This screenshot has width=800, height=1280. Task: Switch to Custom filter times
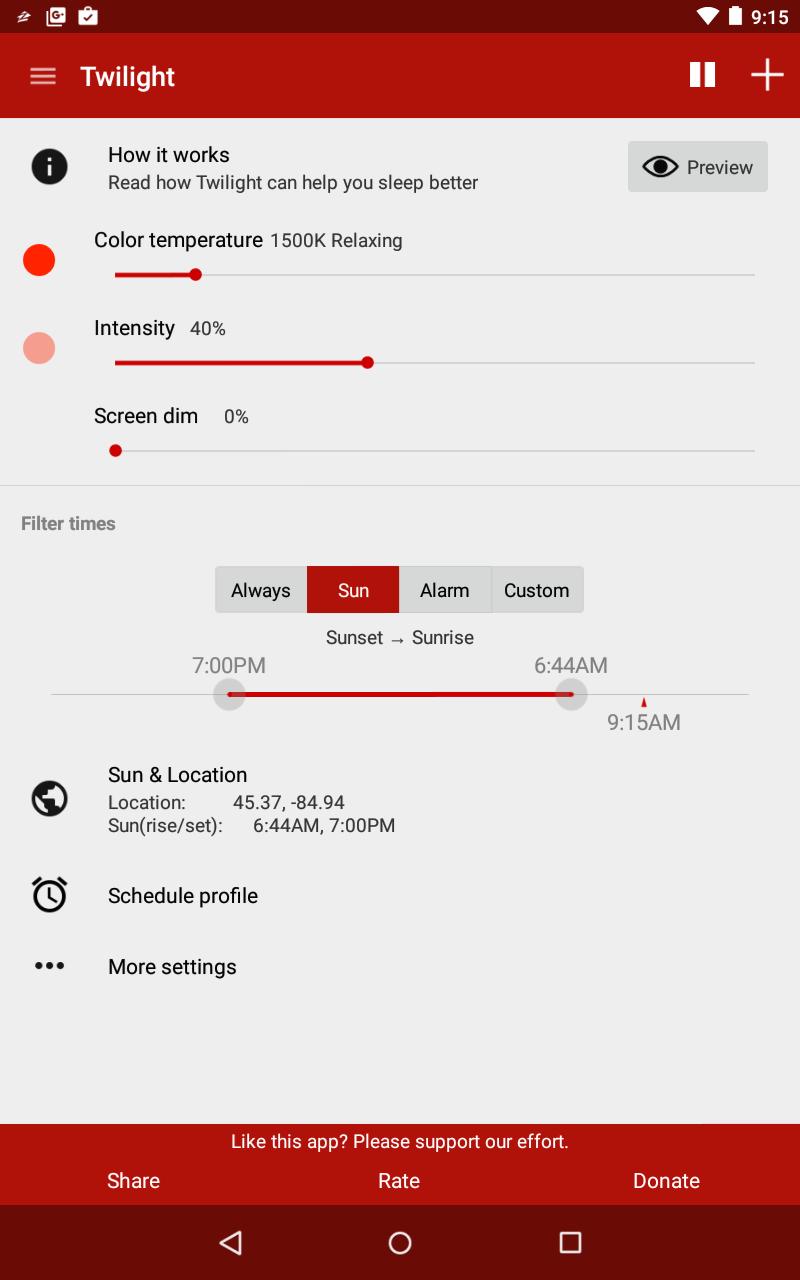click(537, 590)
